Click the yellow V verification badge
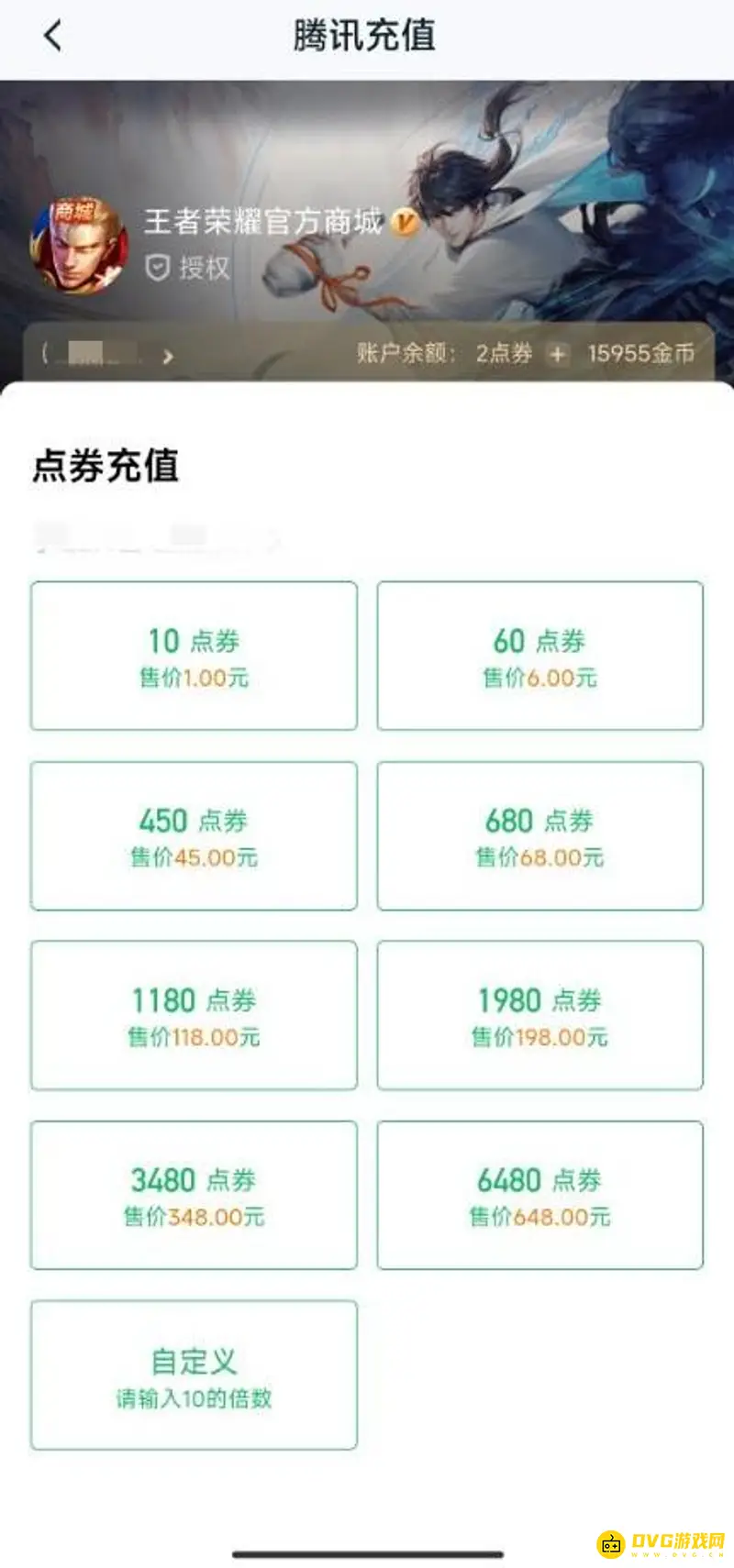734x1568 pixels. (404, 223)
